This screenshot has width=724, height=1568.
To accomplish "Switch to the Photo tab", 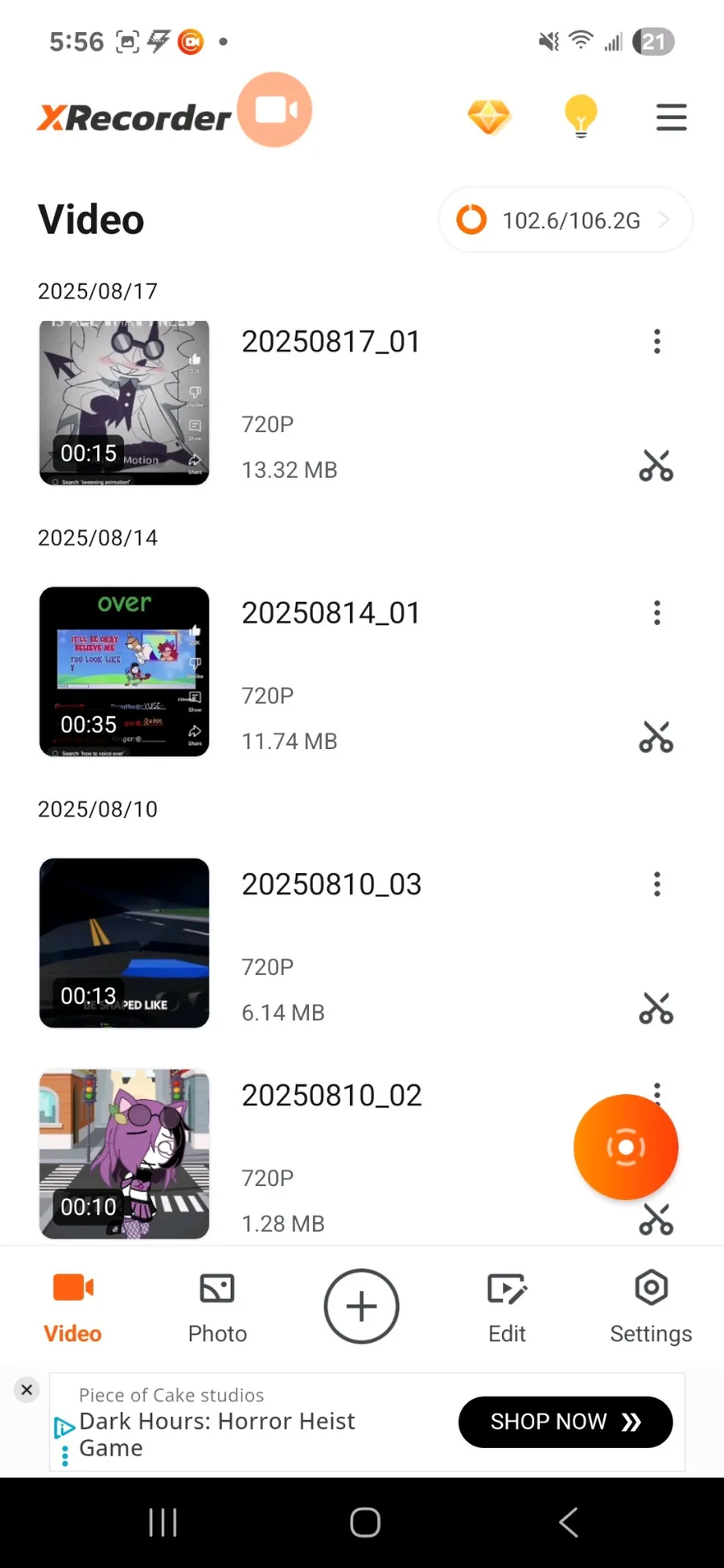I will pyautogui.click(x=217, y=1307).
